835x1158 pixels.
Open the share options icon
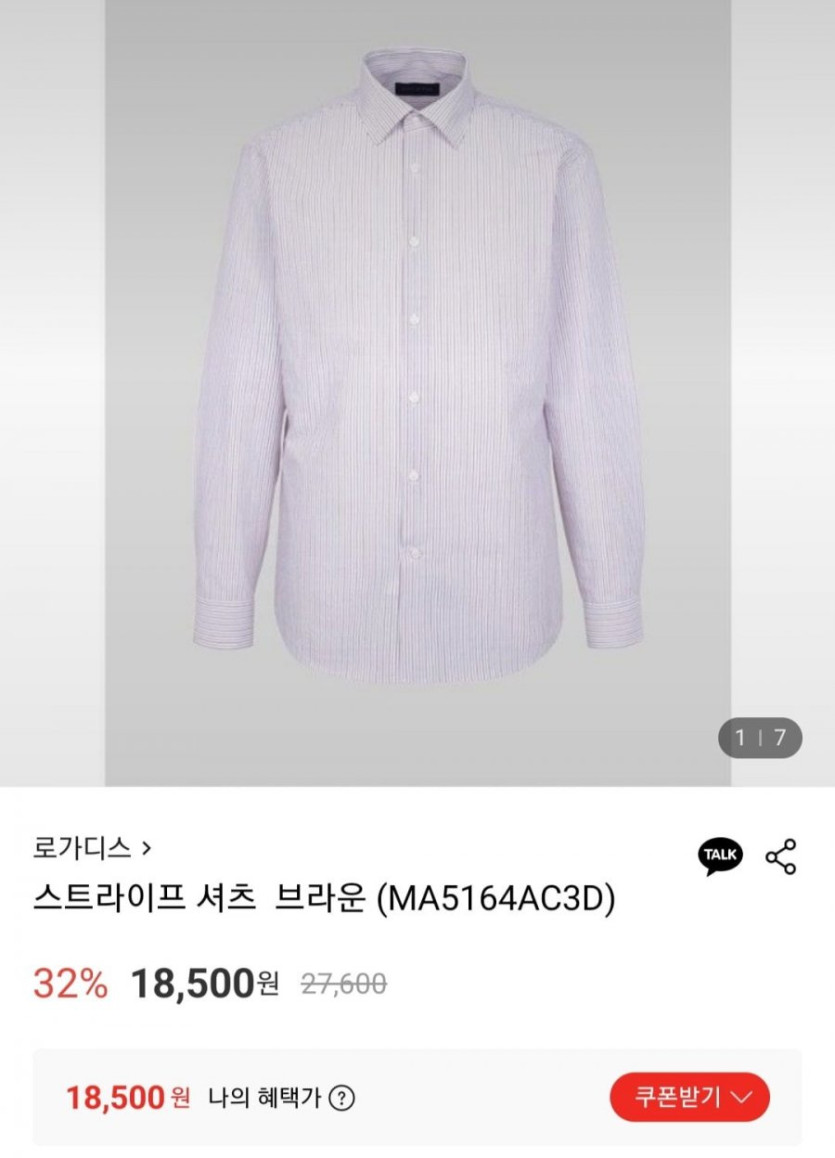(x=780, y=857)
